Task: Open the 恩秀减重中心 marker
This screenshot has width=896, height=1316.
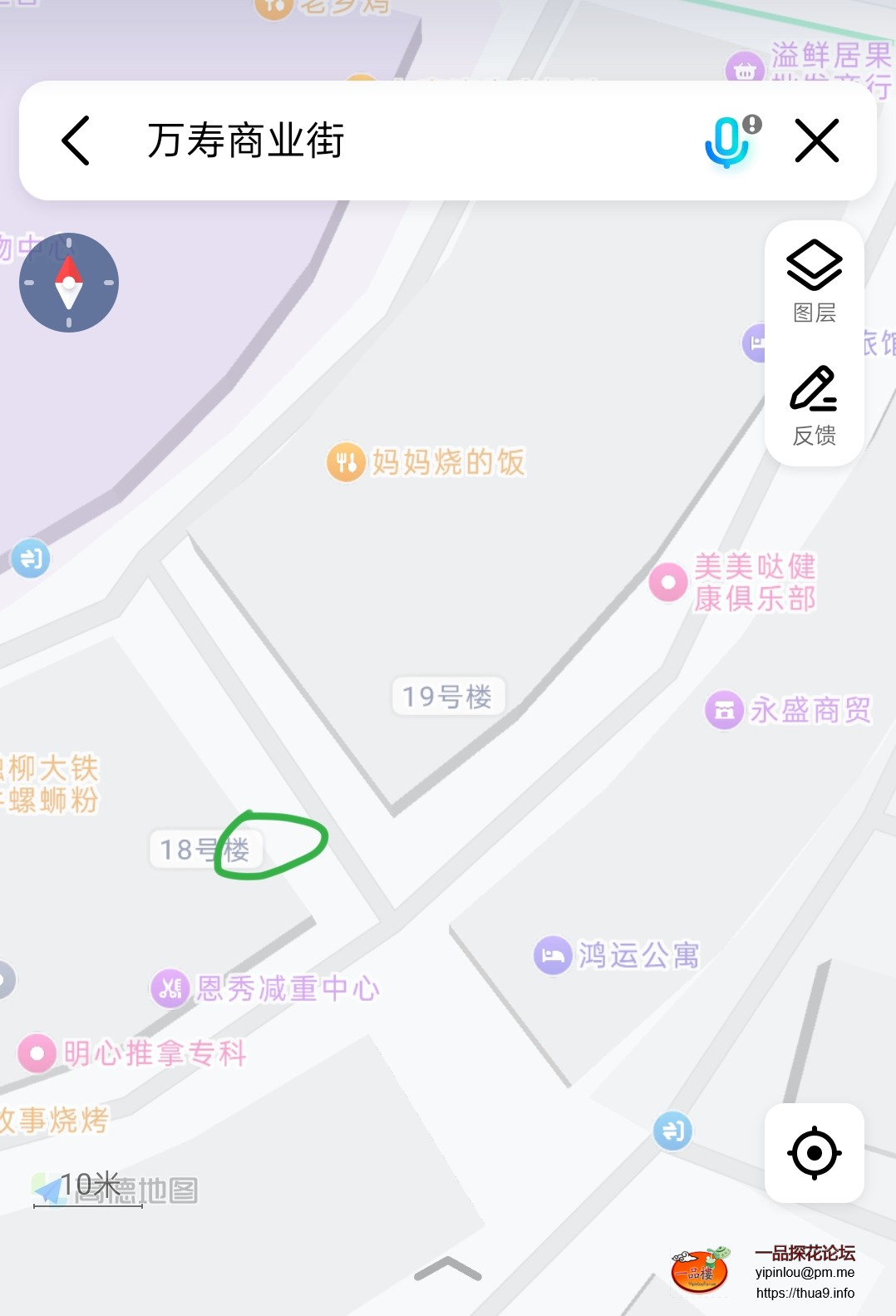Action: point(170,988)
